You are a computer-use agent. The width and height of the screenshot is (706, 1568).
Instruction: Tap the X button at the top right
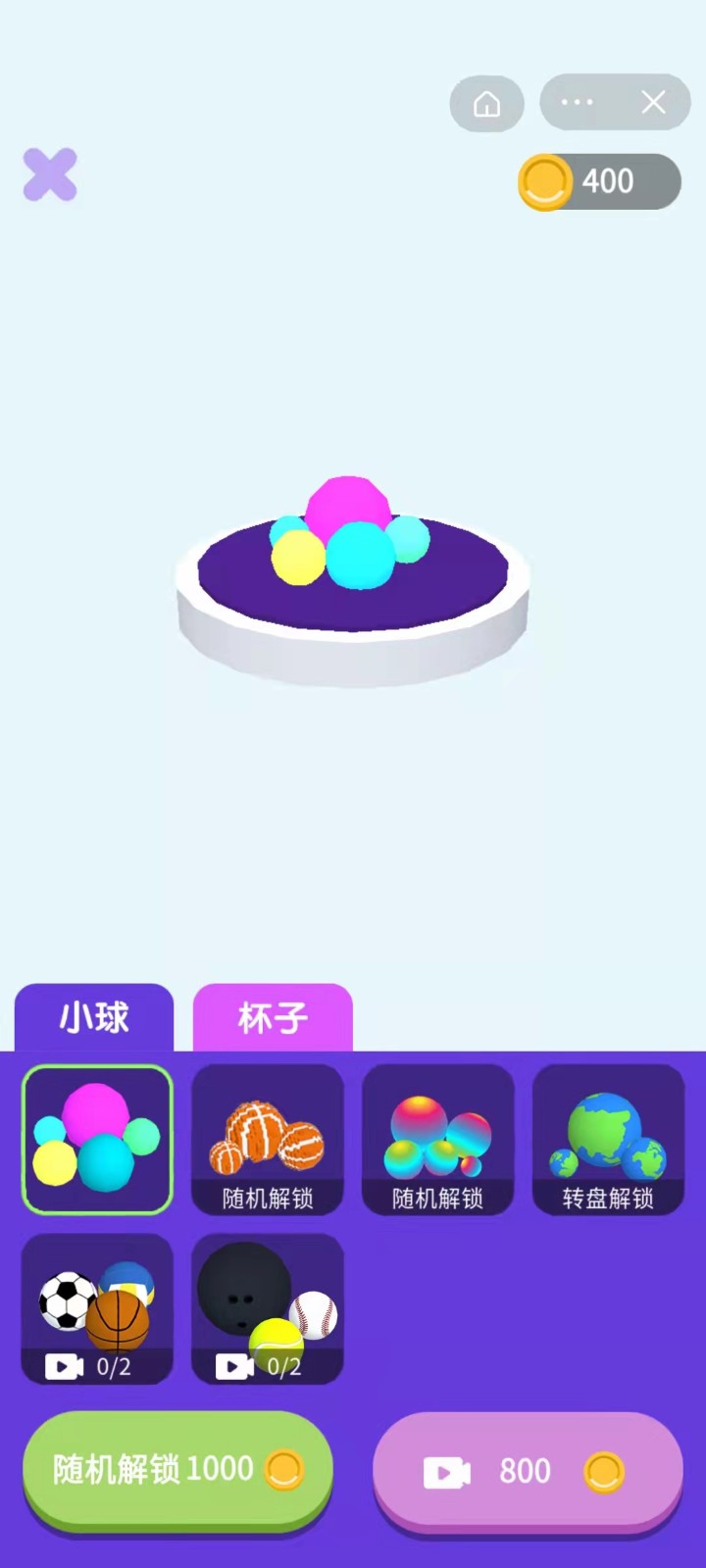pos(652,102)
